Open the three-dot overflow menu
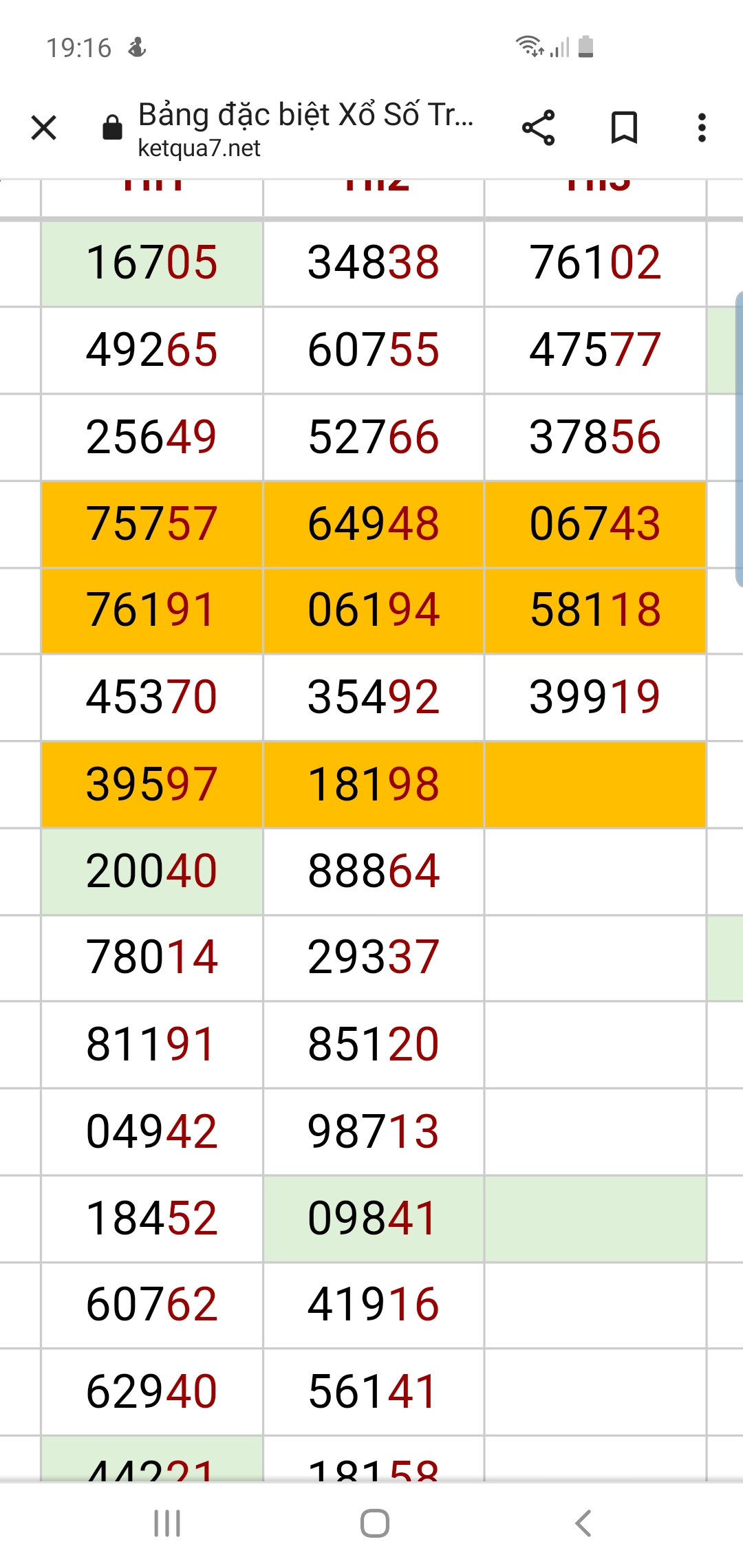This screenshot has width=743, height=1568. 702,128
